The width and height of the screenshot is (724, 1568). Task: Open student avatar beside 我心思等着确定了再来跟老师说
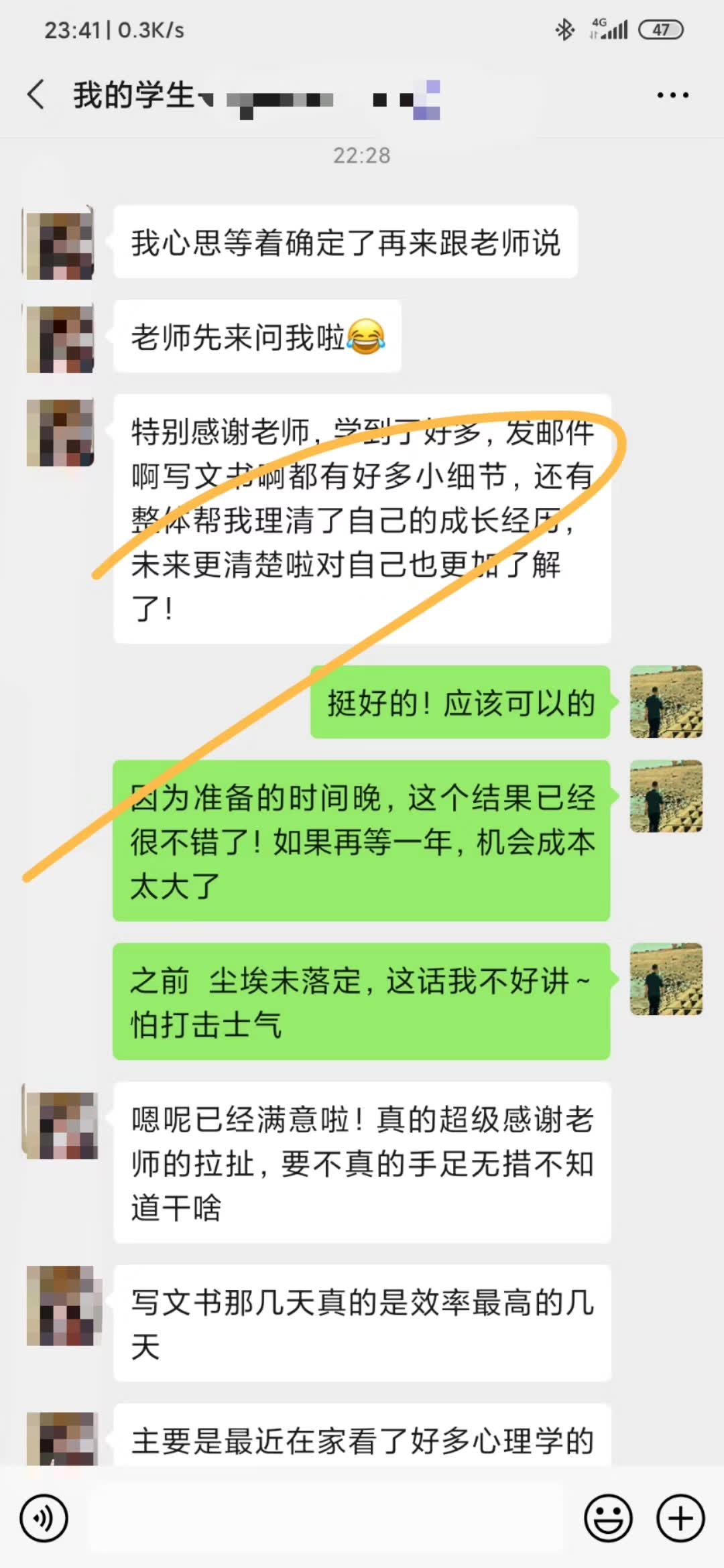(60, 243)
